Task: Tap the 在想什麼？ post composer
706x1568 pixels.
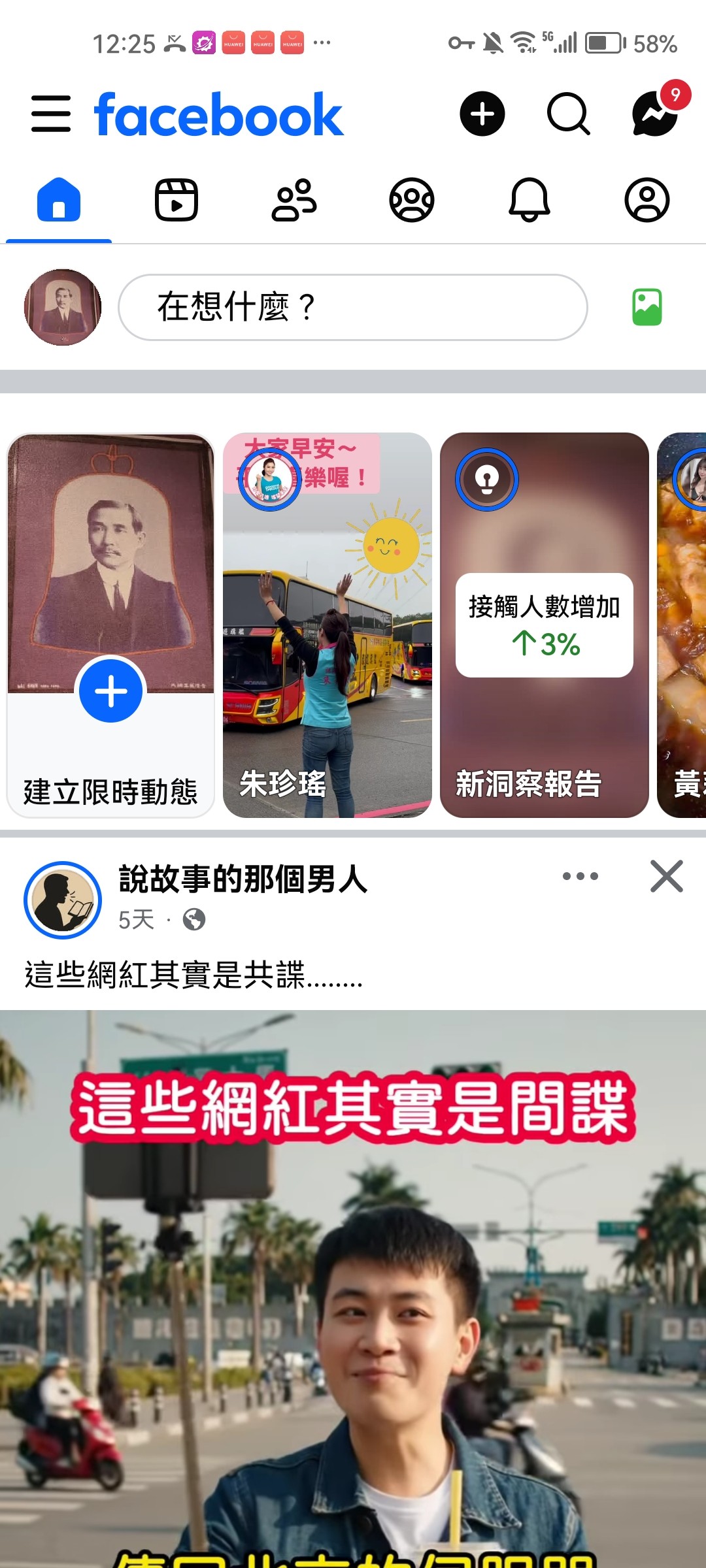Action: point(353,307)
